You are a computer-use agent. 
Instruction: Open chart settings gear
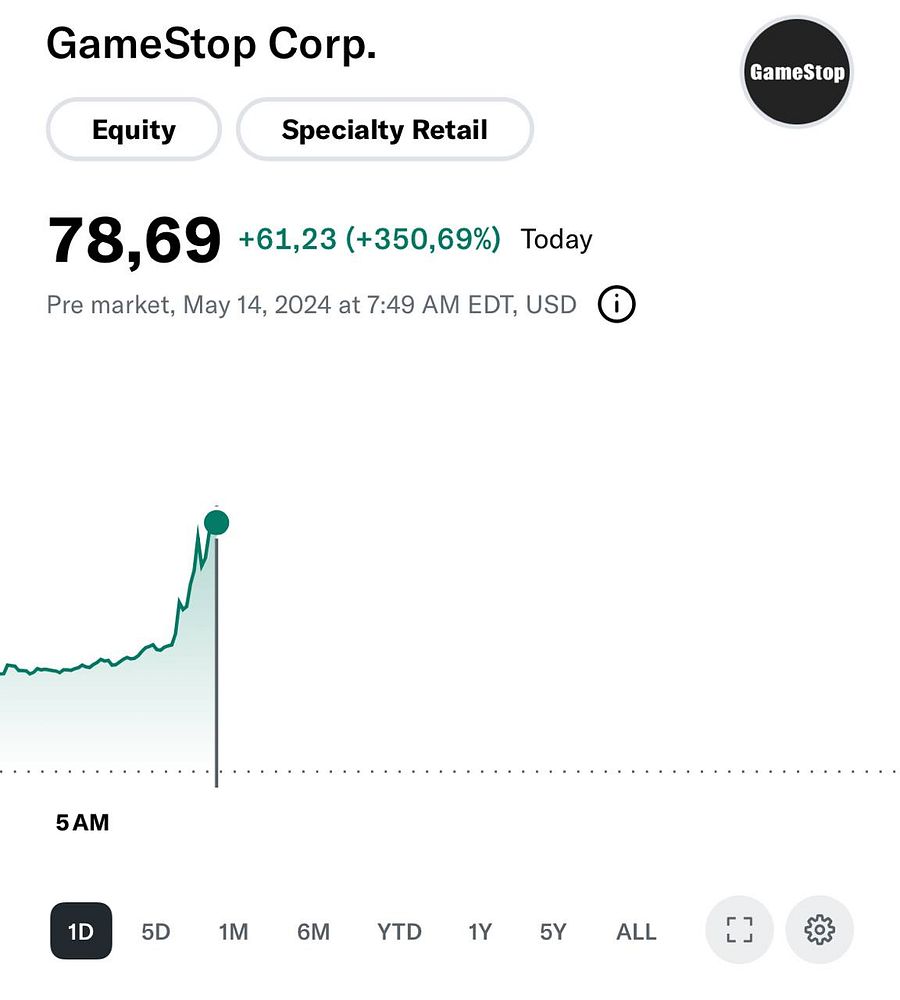click(x=819, y=930)
